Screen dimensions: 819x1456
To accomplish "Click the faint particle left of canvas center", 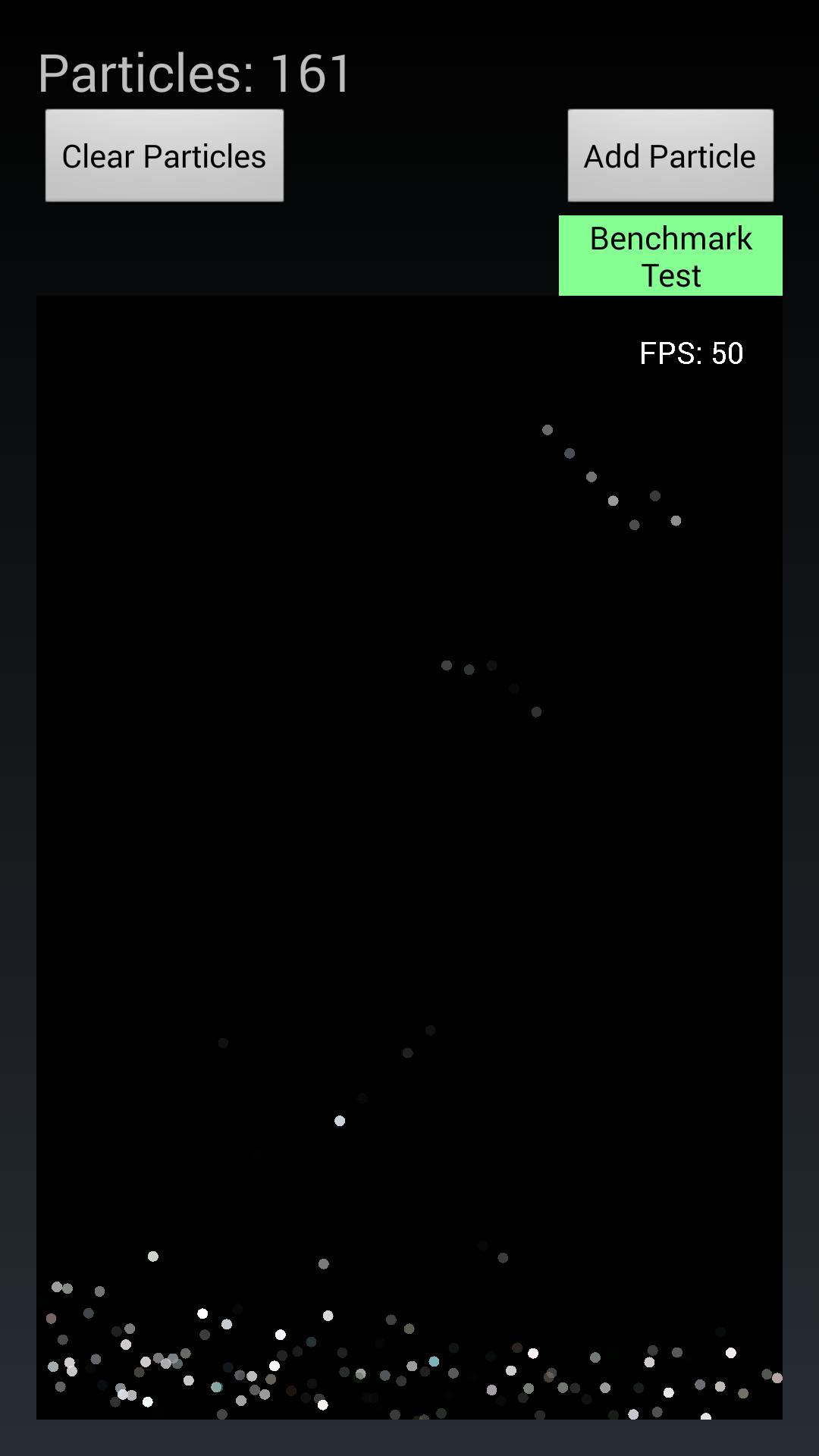I will tap(223, 1043).
